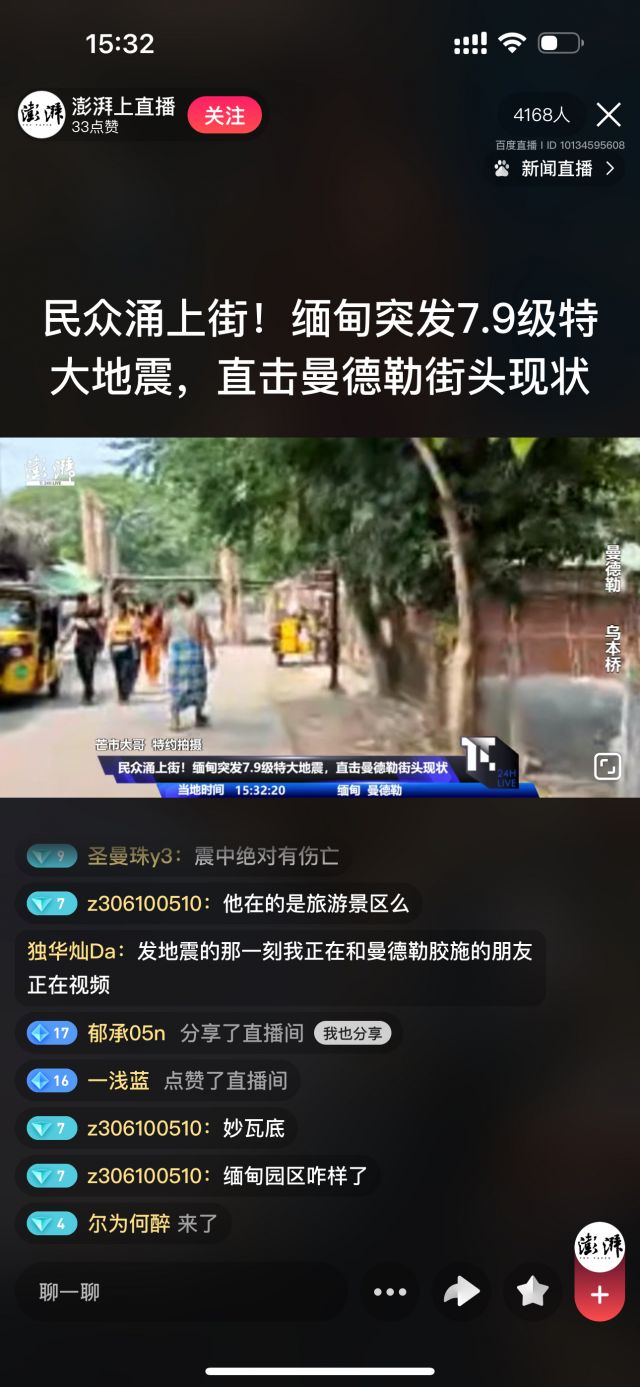This screenshot has width=640, height=1387.
Task: Share this live stream via the arrow icon
Action: click(x=461, y=1292)
